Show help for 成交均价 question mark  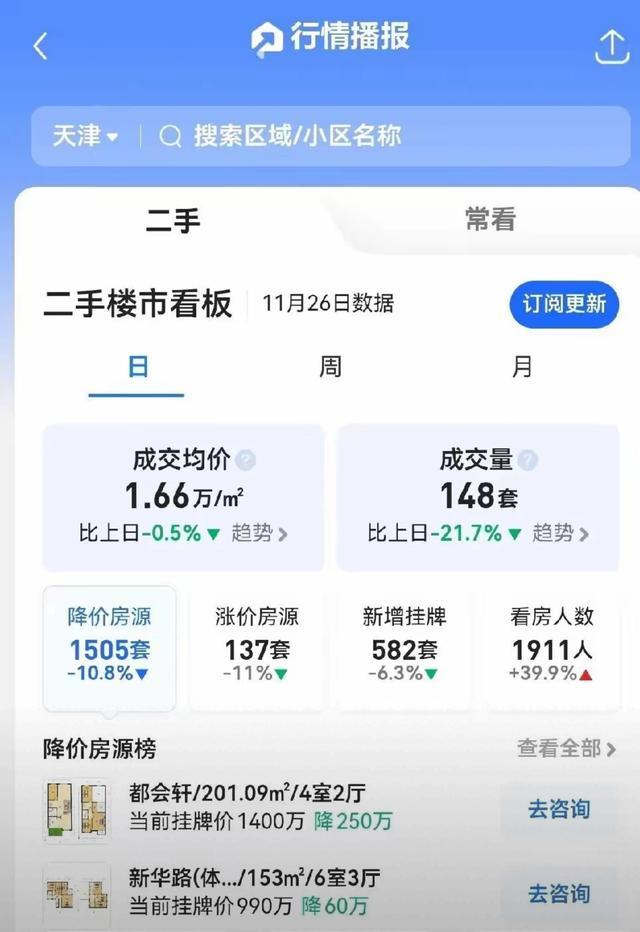pos(246,460)
